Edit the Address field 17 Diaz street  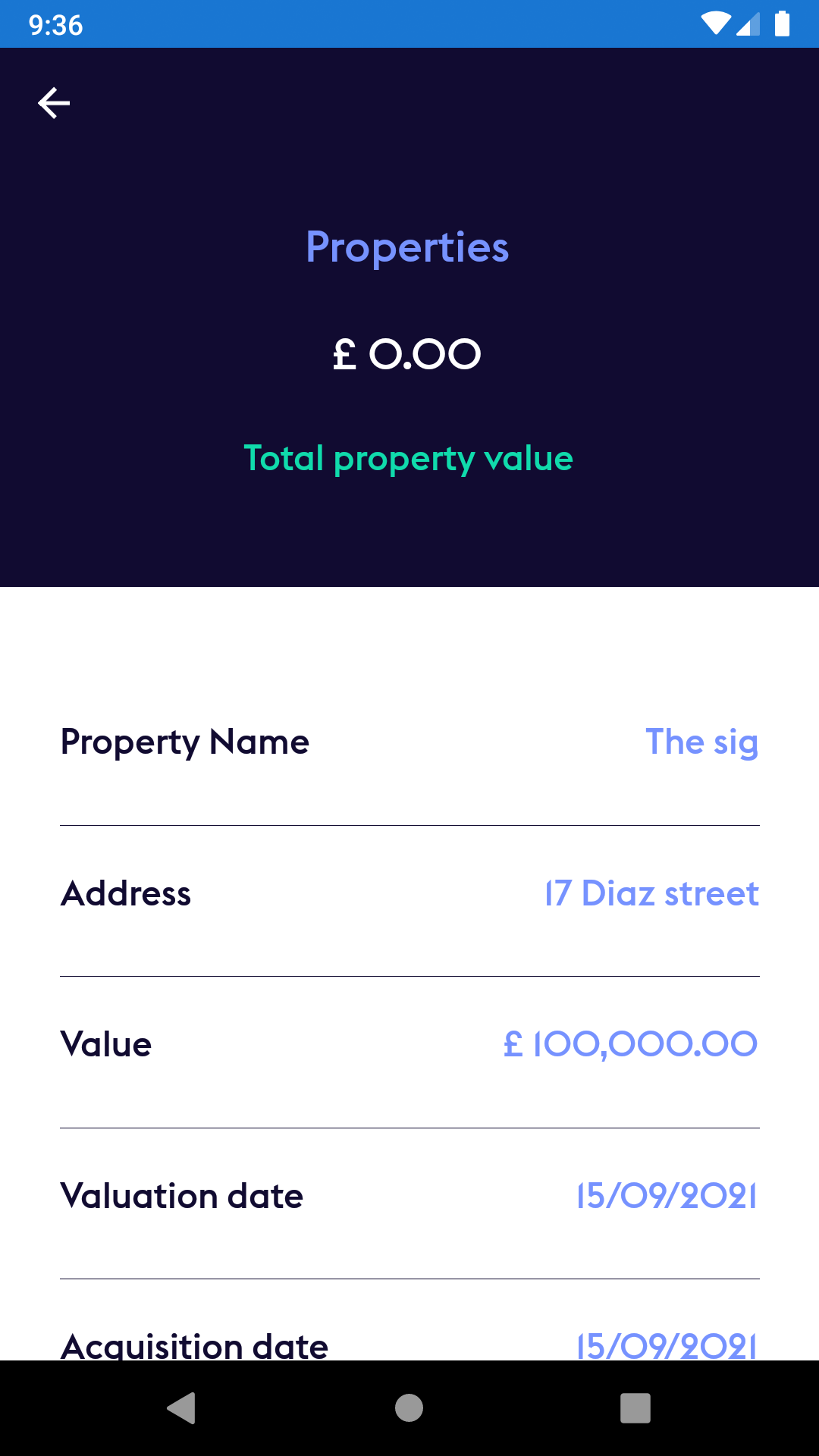coord(651,893)
